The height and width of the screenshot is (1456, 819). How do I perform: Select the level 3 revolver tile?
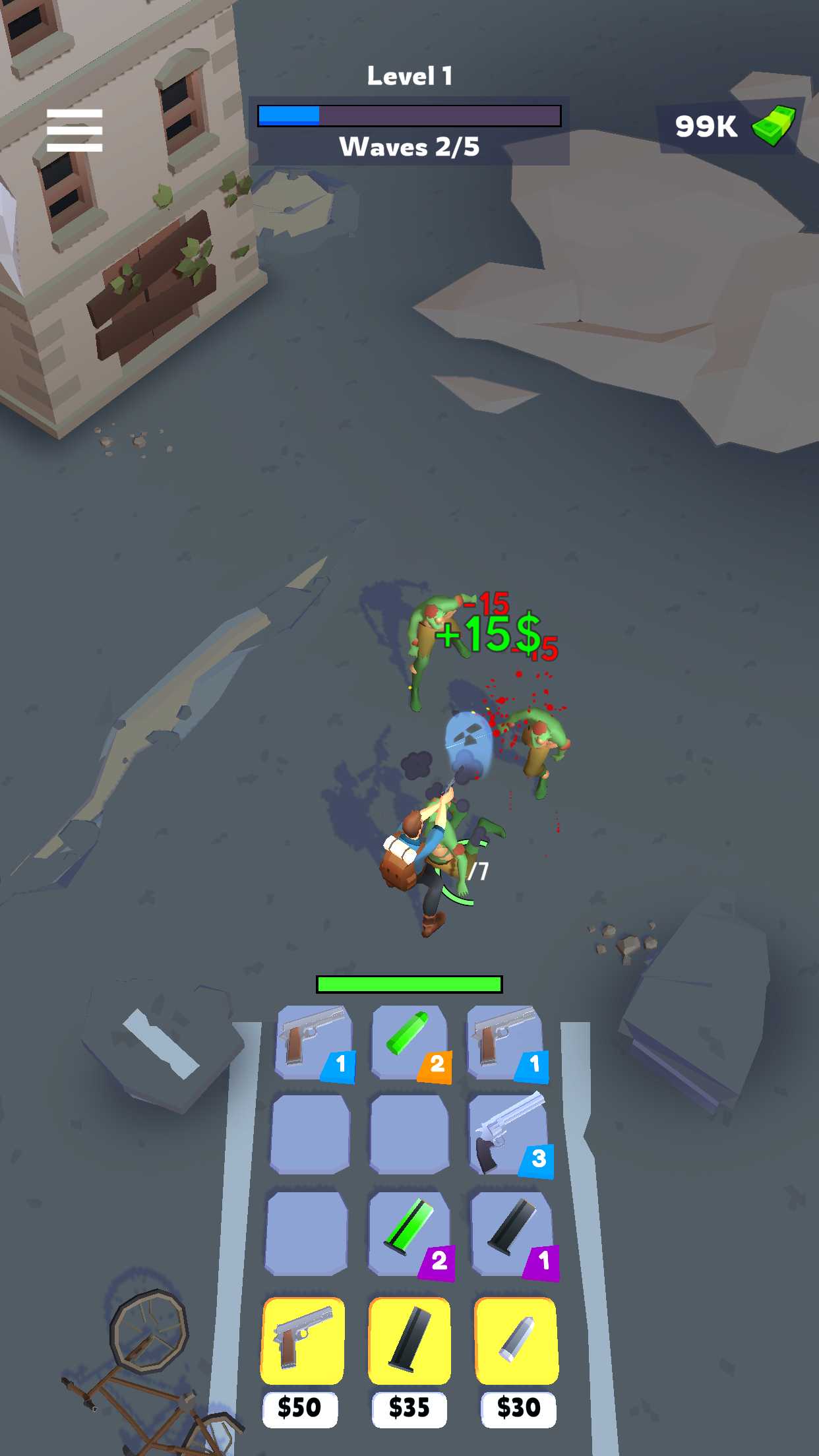pyautogui.click(x=510, y=1134)
